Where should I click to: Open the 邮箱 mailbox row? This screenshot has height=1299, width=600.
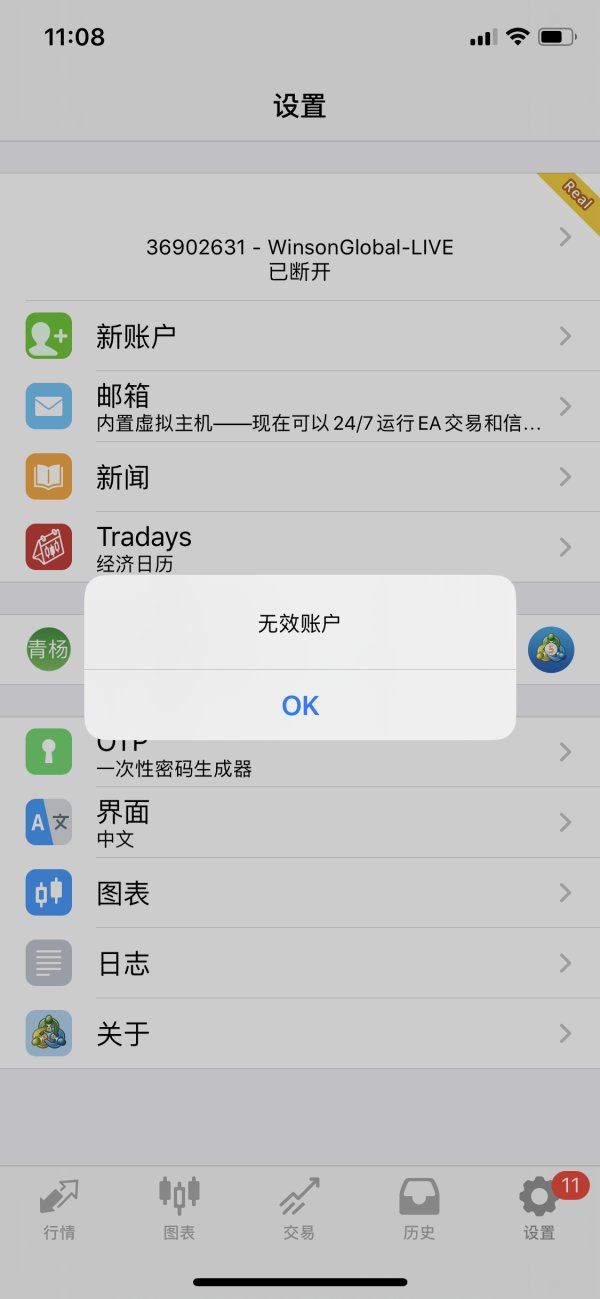[x=300, y=406]
